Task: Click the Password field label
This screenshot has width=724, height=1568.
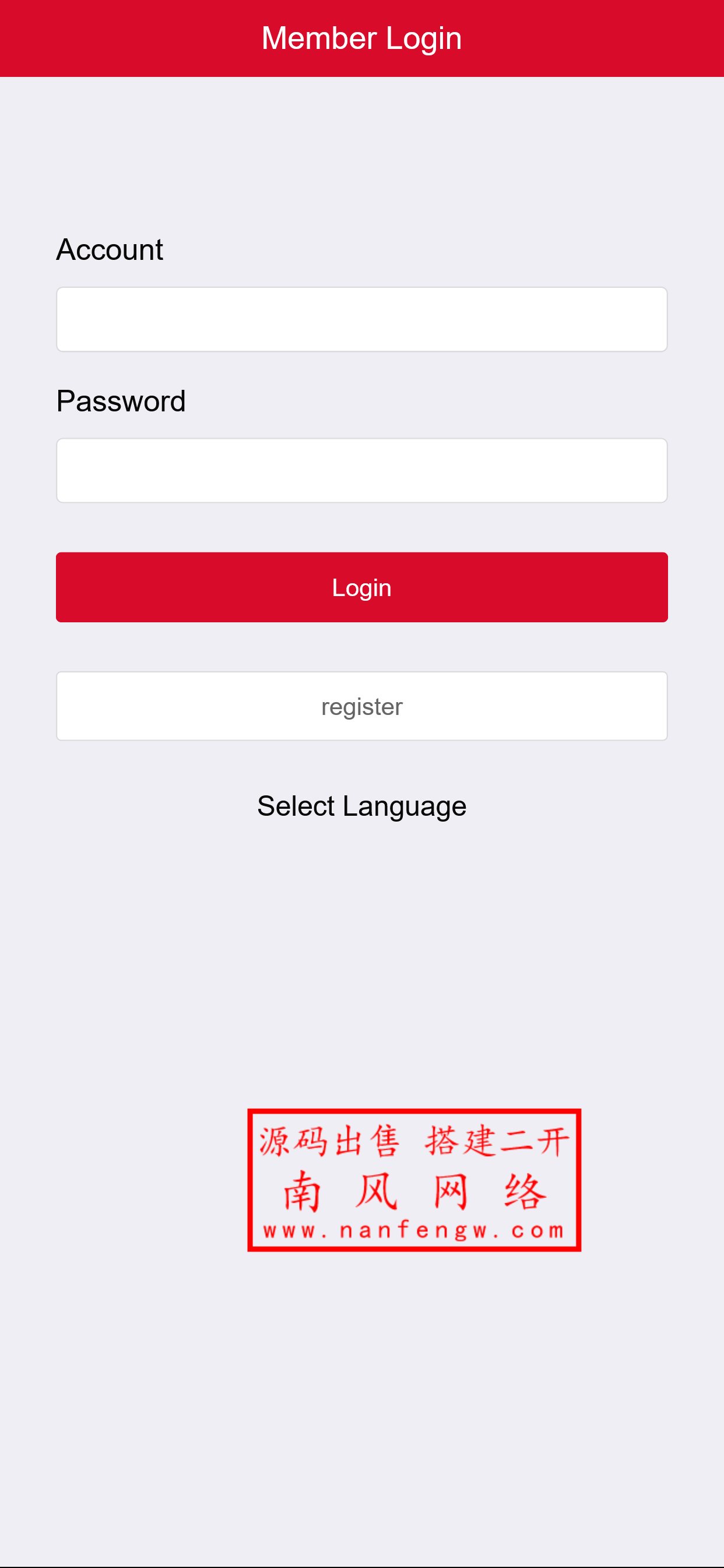Action: coord(121,400)
